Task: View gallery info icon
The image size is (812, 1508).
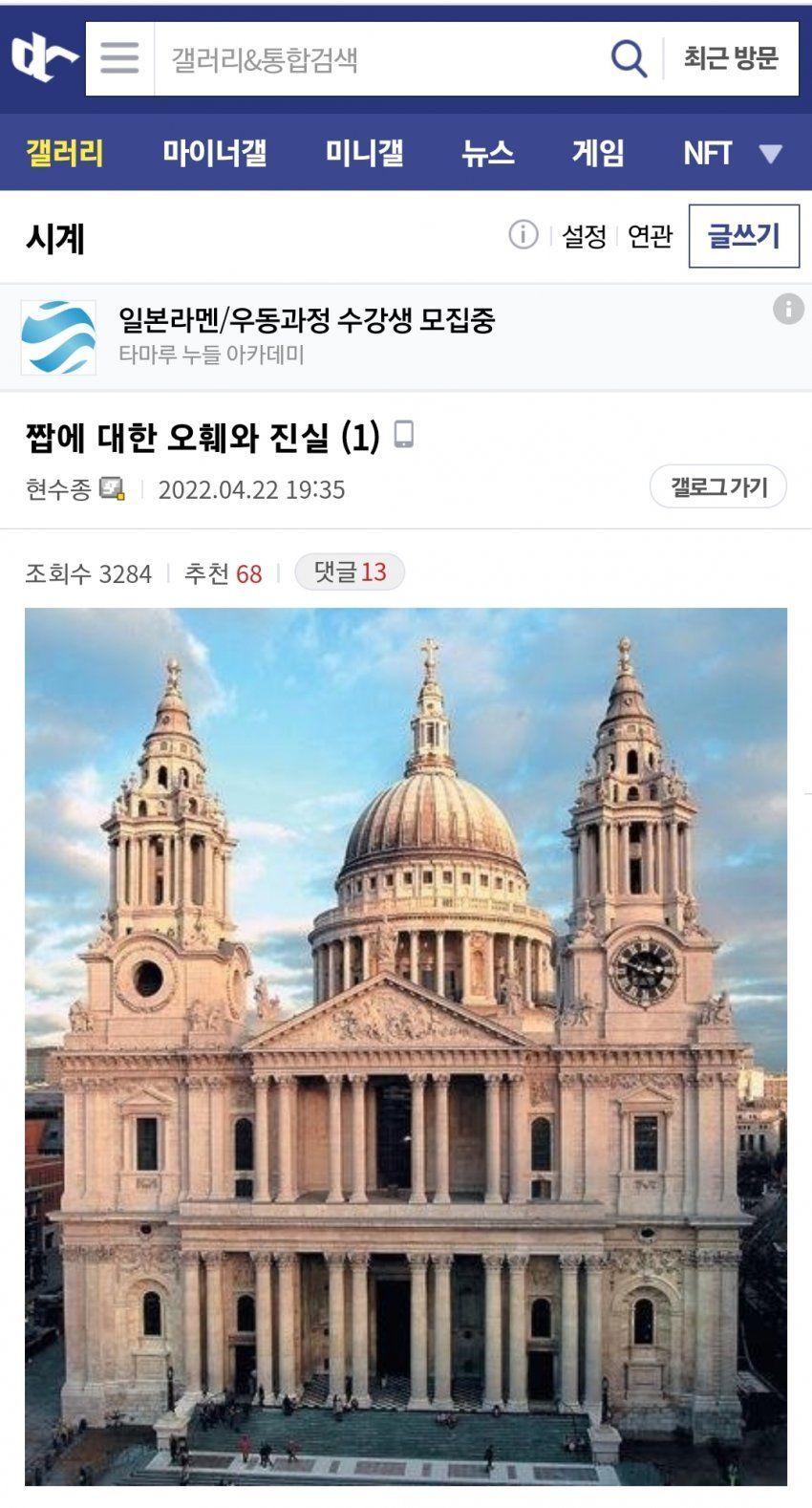Action: (523, 234)
